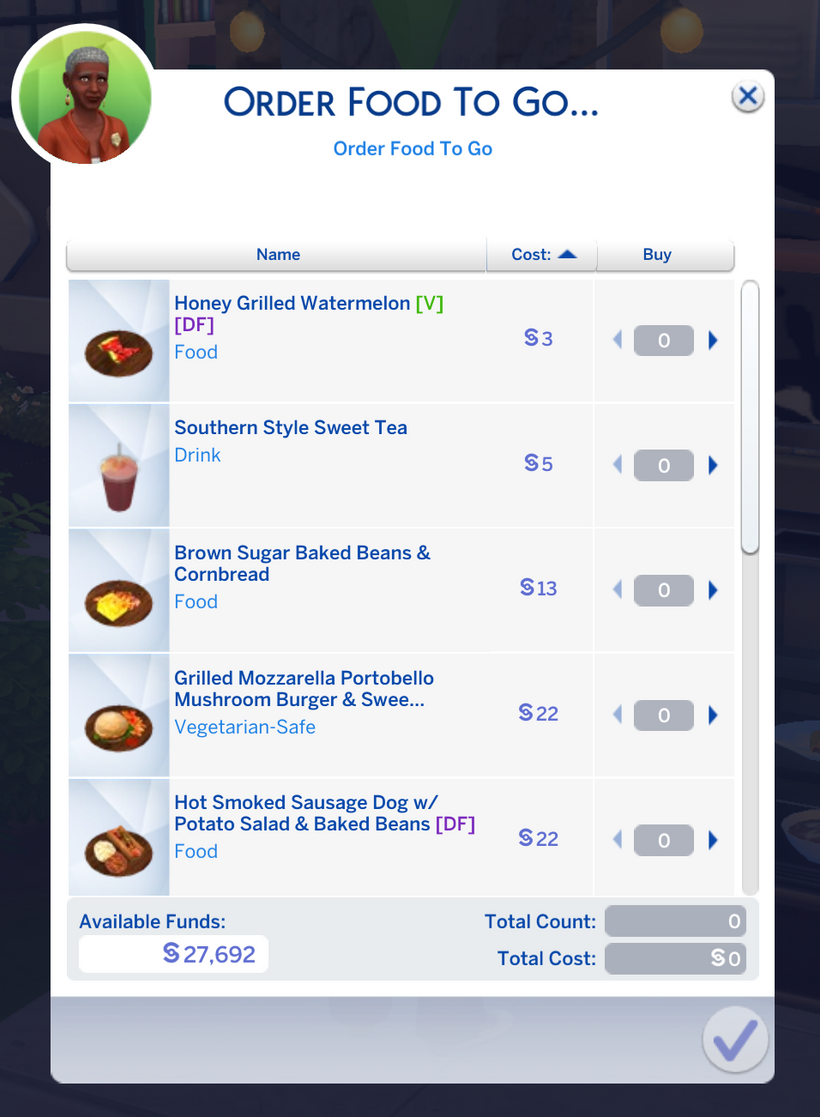Increase Brown Sugar Baked Beans & Cornbread count
The height and width of the screenshot is (1117, 820).
713,590
